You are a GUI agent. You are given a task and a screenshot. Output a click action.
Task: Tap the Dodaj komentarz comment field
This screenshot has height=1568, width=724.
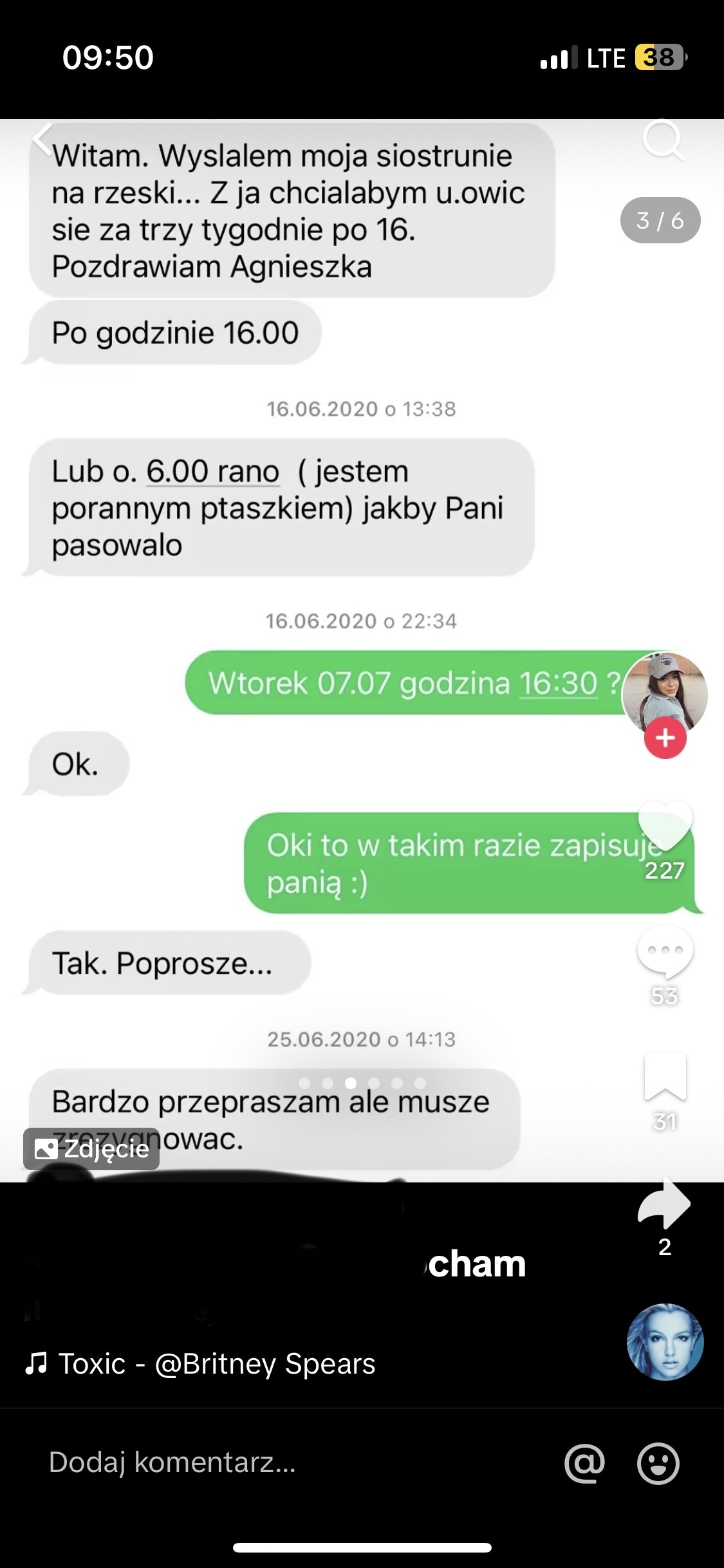pos(257,1462)
